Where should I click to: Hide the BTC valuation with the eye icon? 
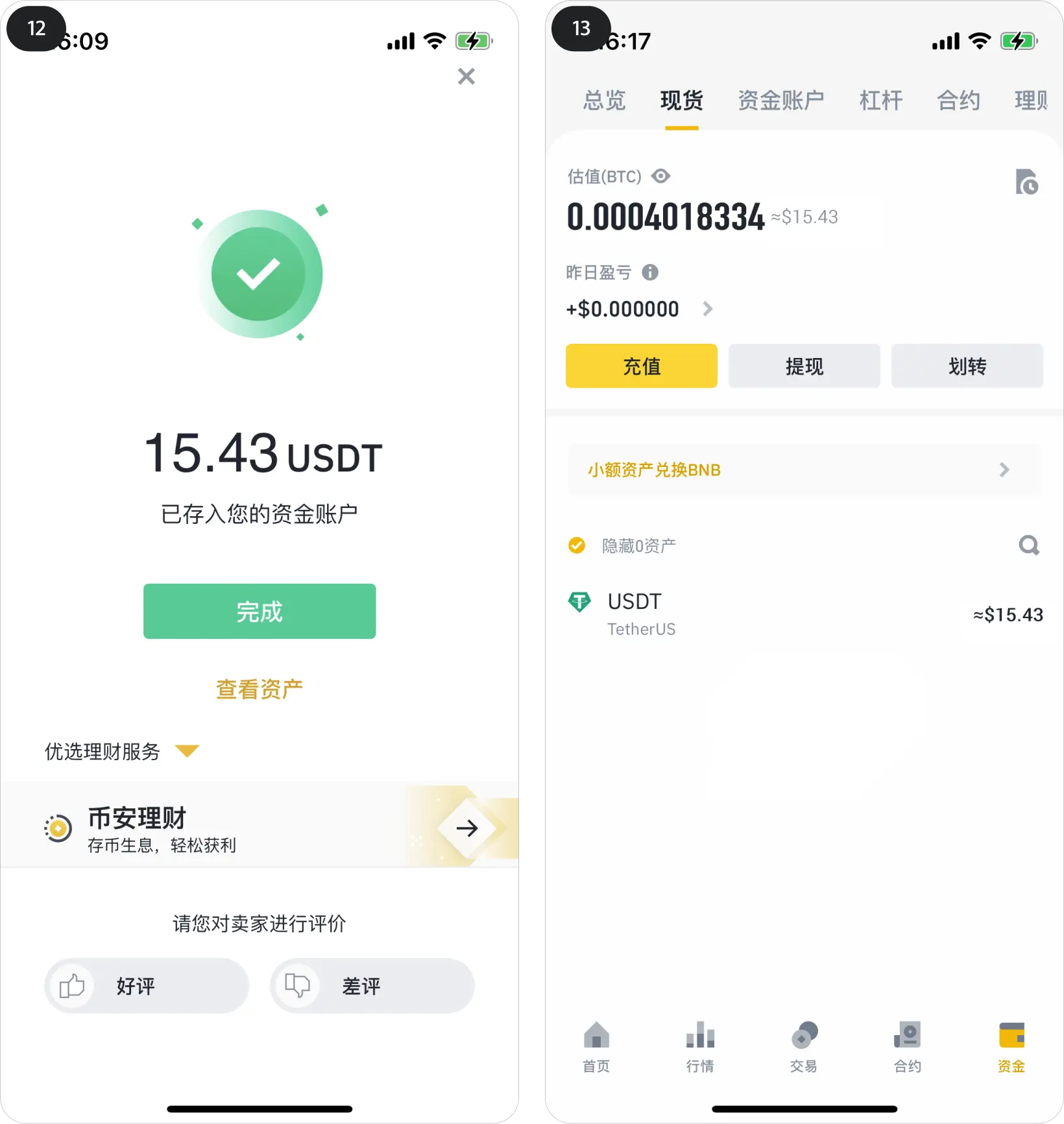(x=661, y=176)
